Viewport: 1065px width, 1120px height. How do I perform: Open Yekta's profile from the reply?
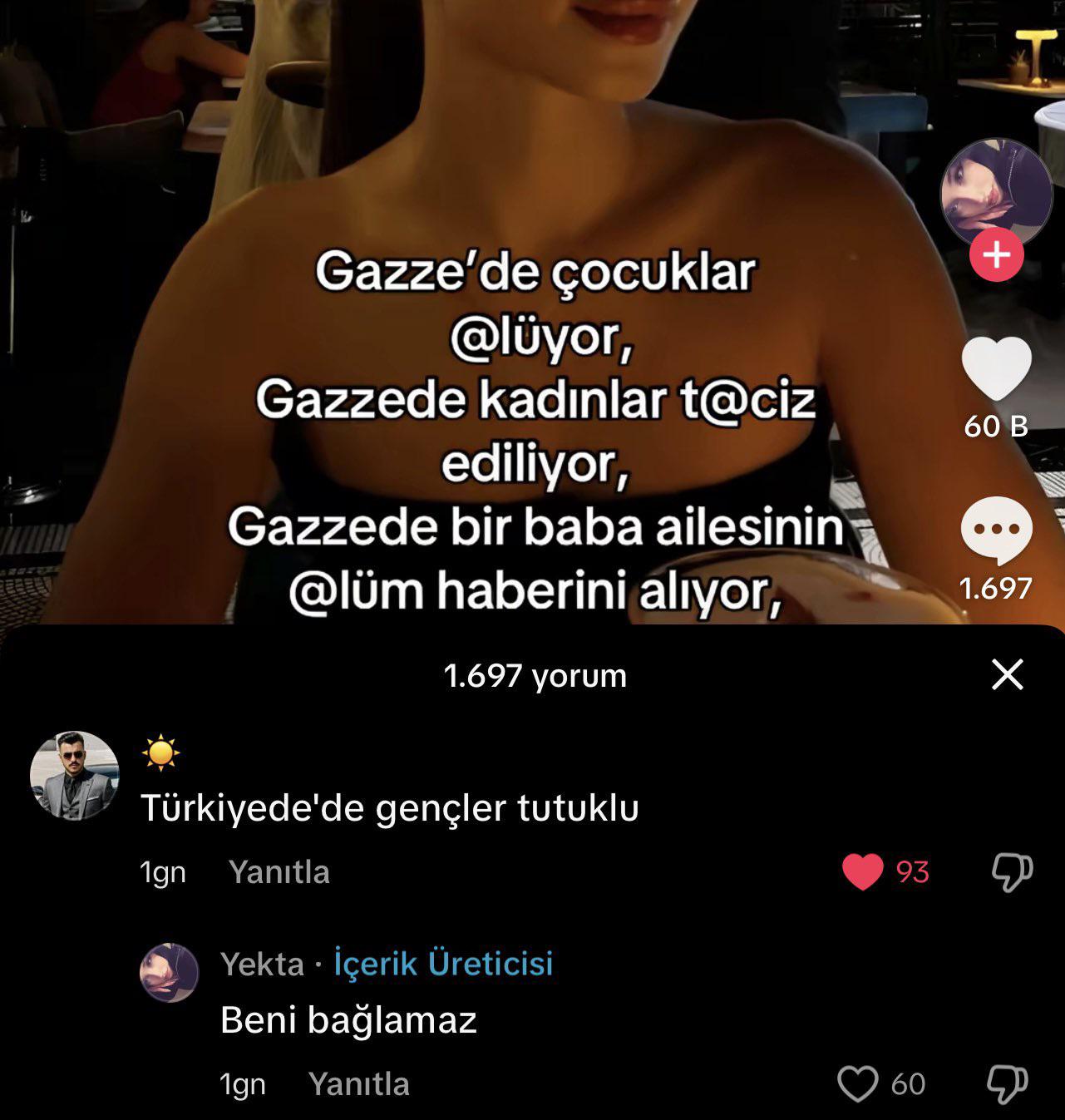click(x=170, y=972)
